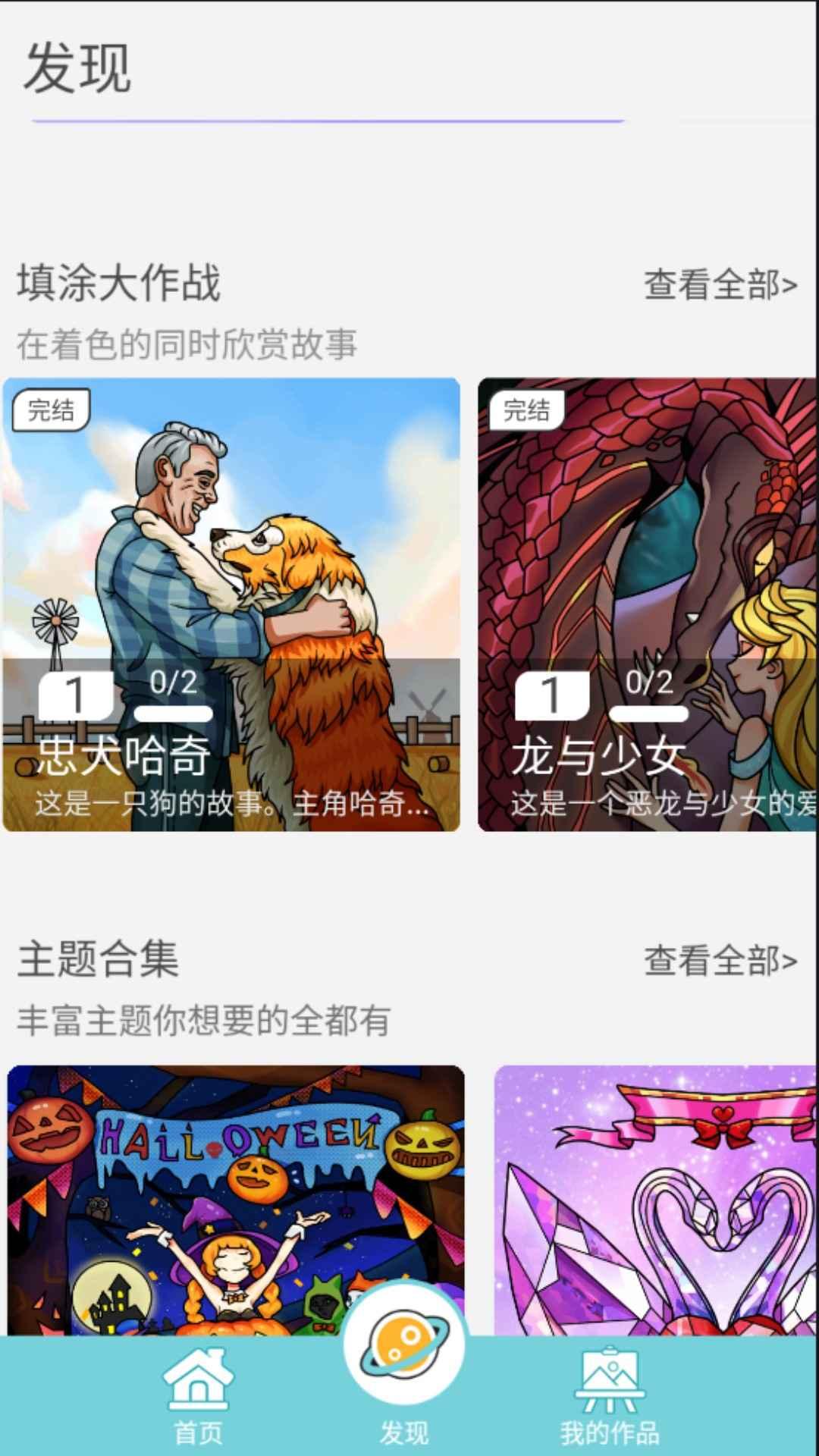View all in 主题合集 section
The height and width of the screenshot is (1456, 819).
click(720, 960)
